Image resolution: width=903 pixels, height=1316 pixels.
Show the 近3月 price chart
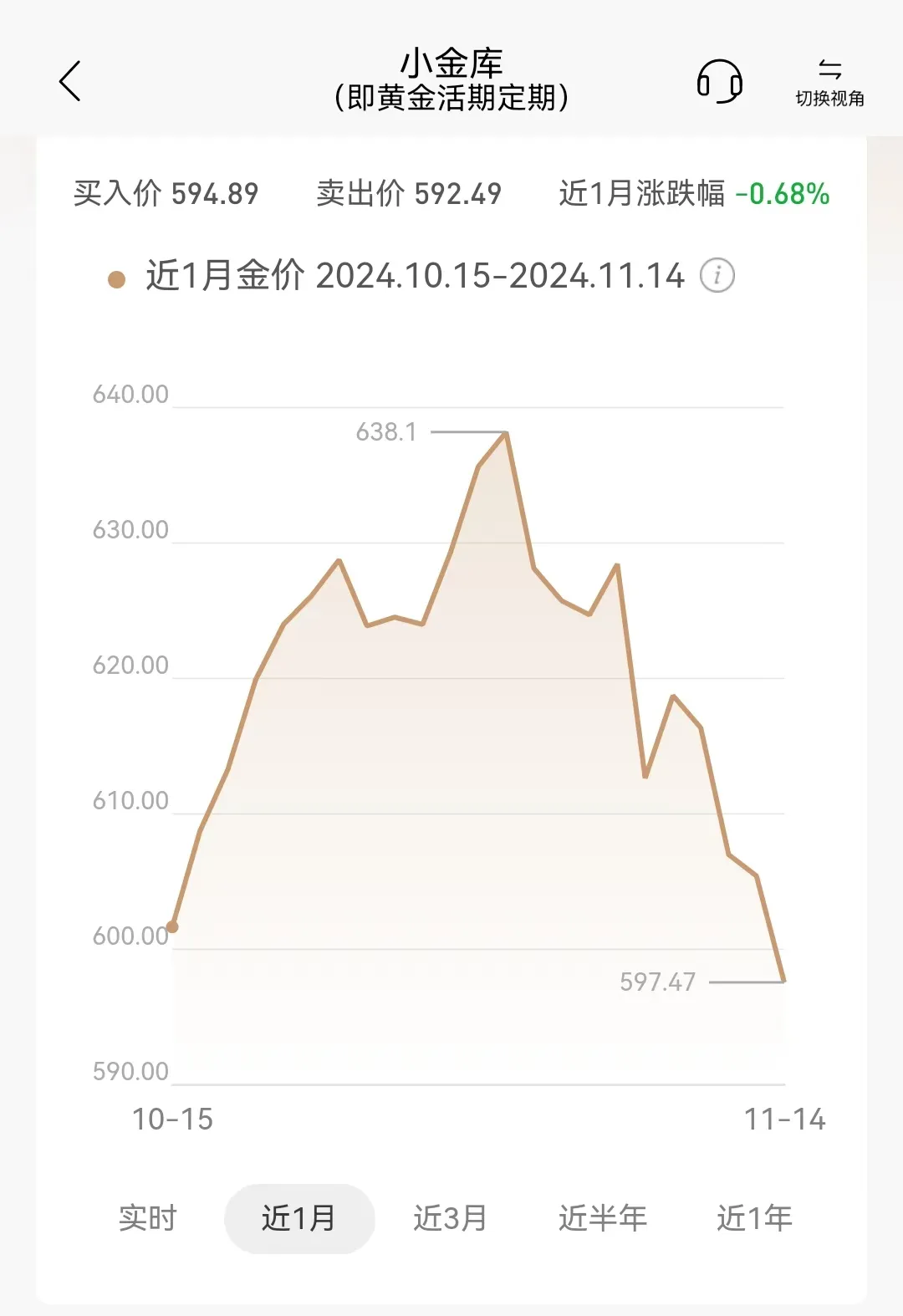click(x=450, y=1218)
